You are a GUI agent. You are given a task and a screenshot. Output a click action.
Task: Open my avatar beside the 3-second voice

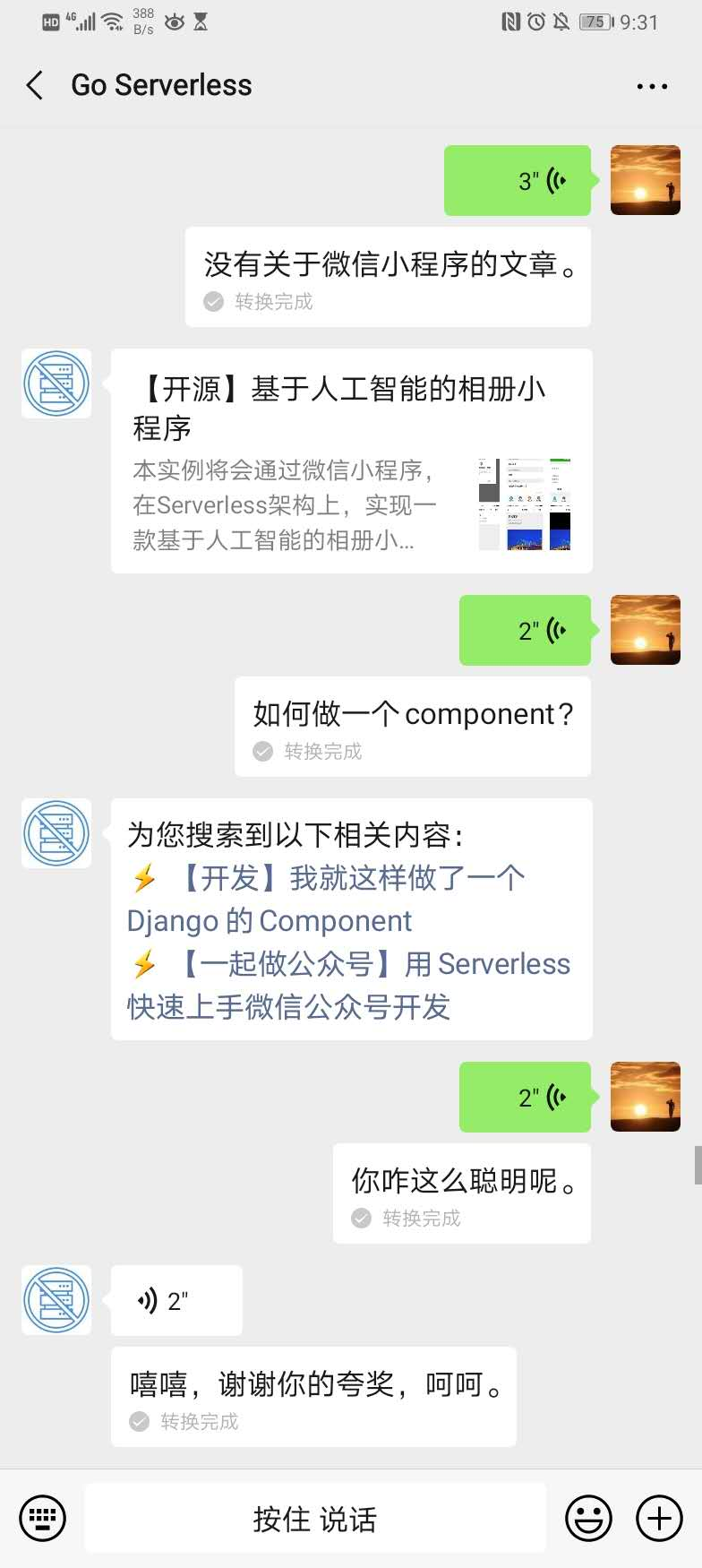[645, 181]
